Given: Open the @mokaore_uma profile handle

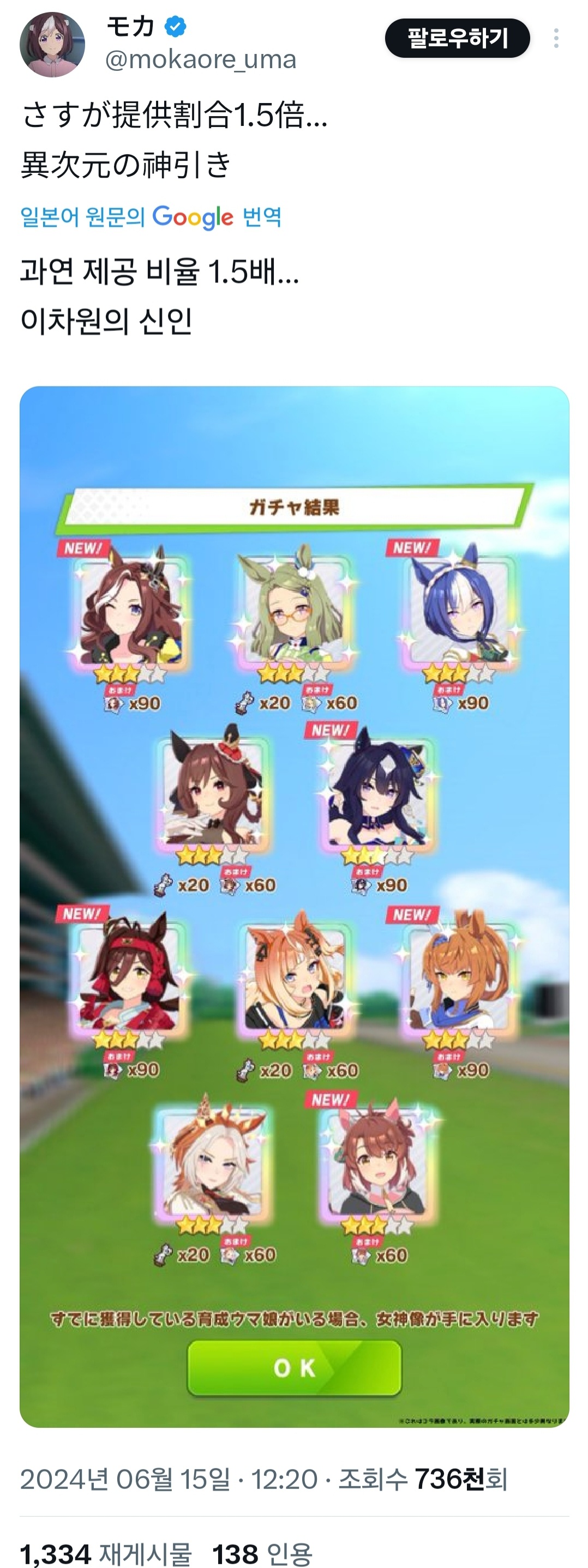Looking at the screenshot, I should pyautogui.click(x=200, y=59).
